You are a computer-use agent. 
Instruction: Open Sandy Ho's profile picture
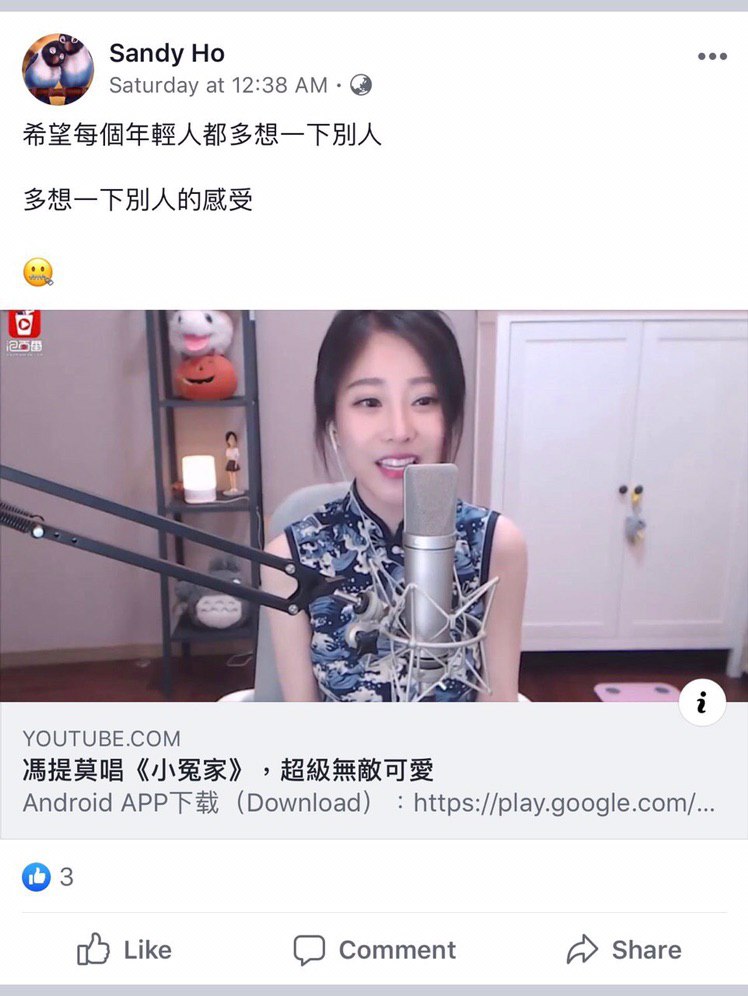point(58,69)
